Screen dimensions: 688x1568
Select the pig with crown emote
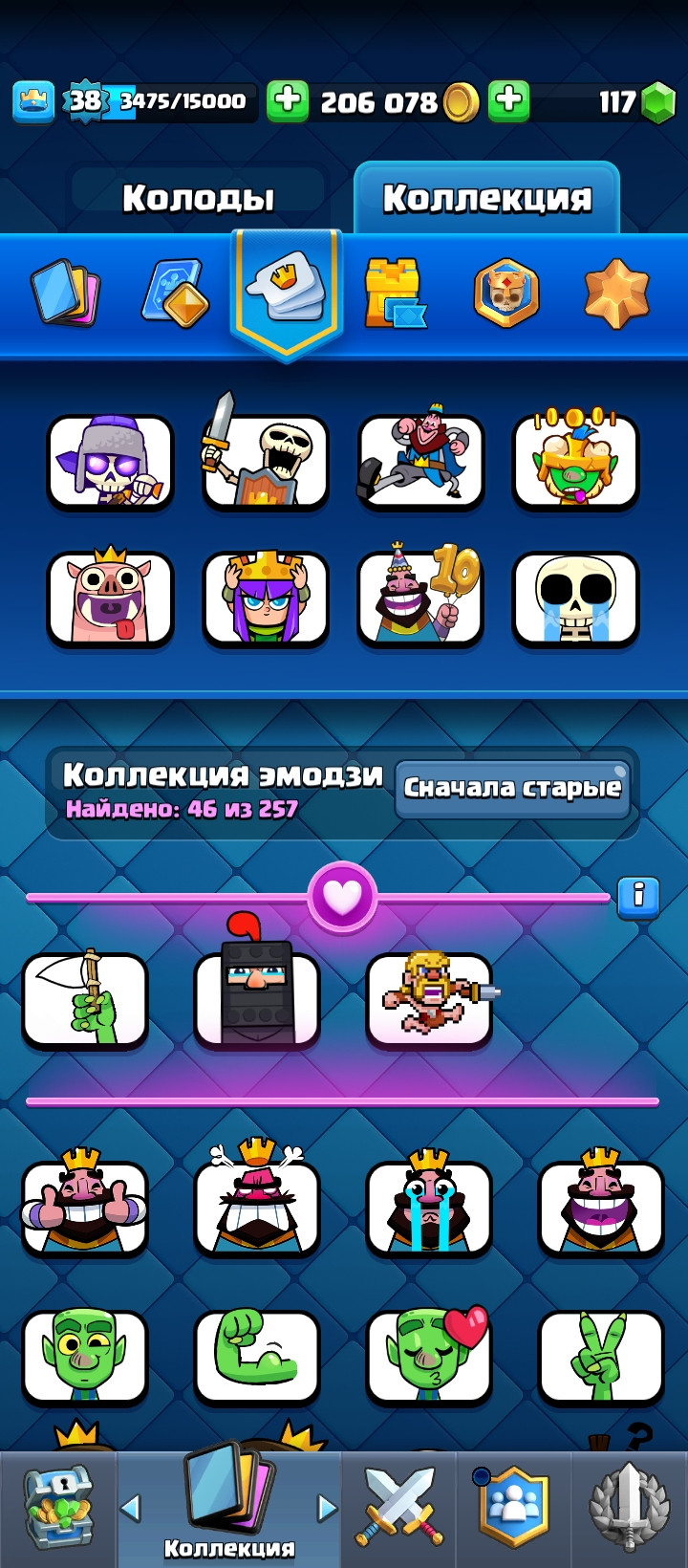coord(110,599)
